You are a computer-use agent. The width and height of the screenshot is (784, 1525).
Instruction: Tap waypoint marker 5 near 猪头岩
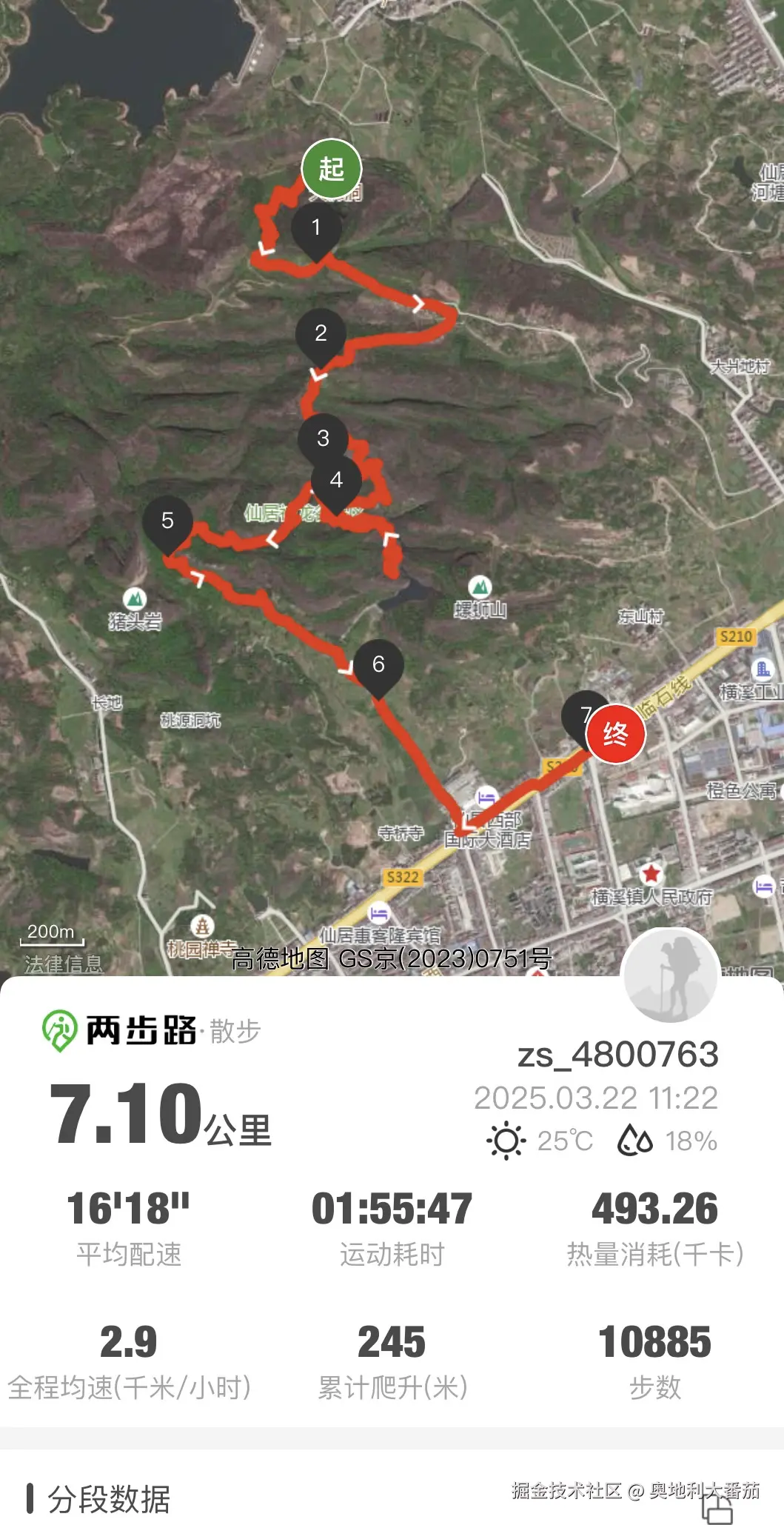point(167,521)
